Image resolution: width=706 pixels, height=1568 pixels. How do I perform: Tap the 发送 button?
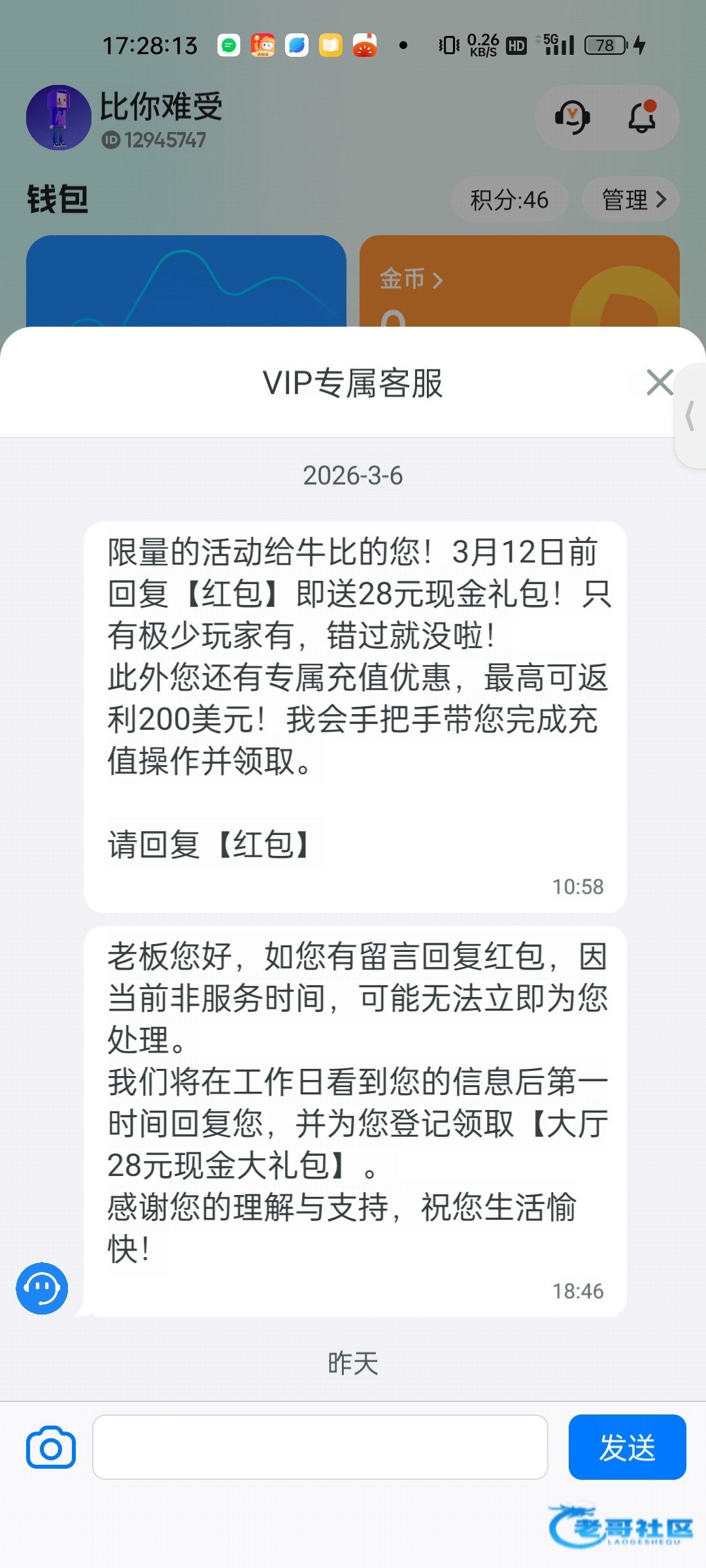pos(627,1447)
